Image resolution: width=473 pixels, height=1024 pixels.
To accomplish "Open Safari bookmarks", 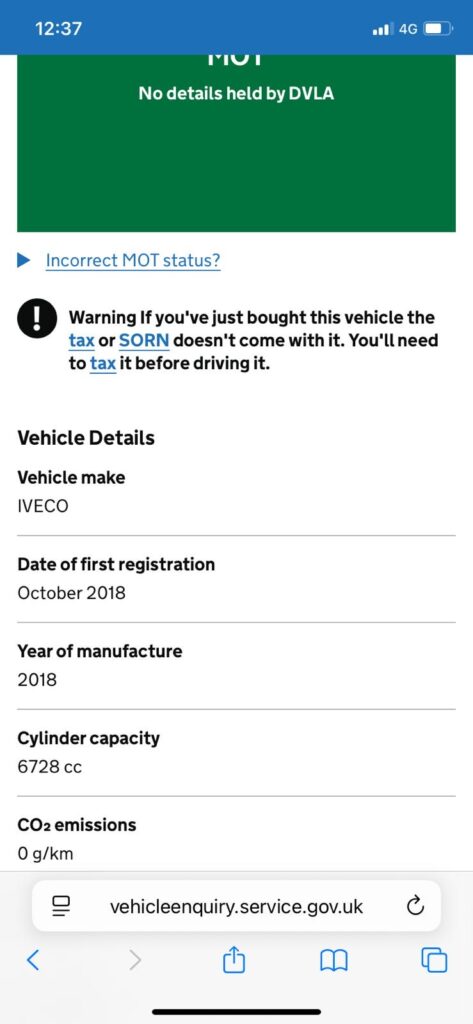I will [334, 960].
